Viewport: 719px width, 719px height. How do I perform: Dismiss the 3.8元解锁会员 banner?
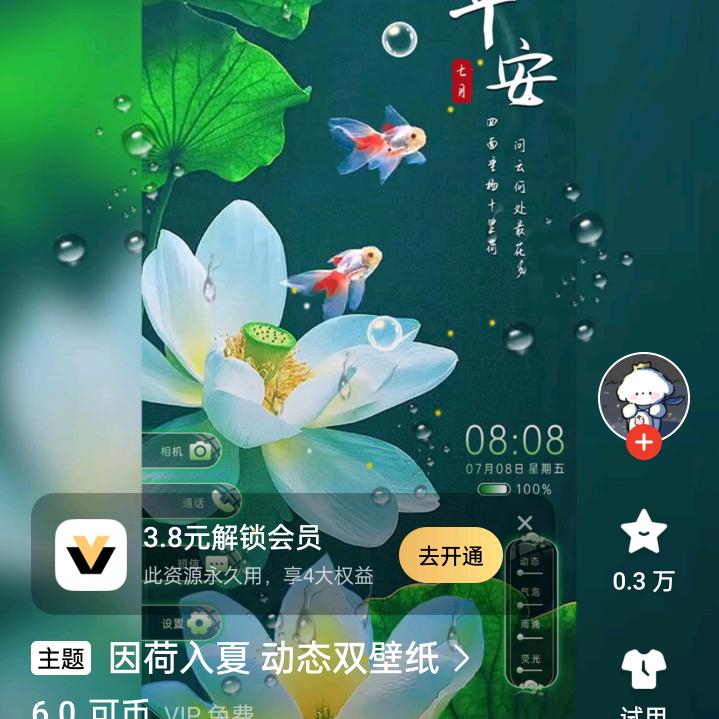click(x=525, y=523)
